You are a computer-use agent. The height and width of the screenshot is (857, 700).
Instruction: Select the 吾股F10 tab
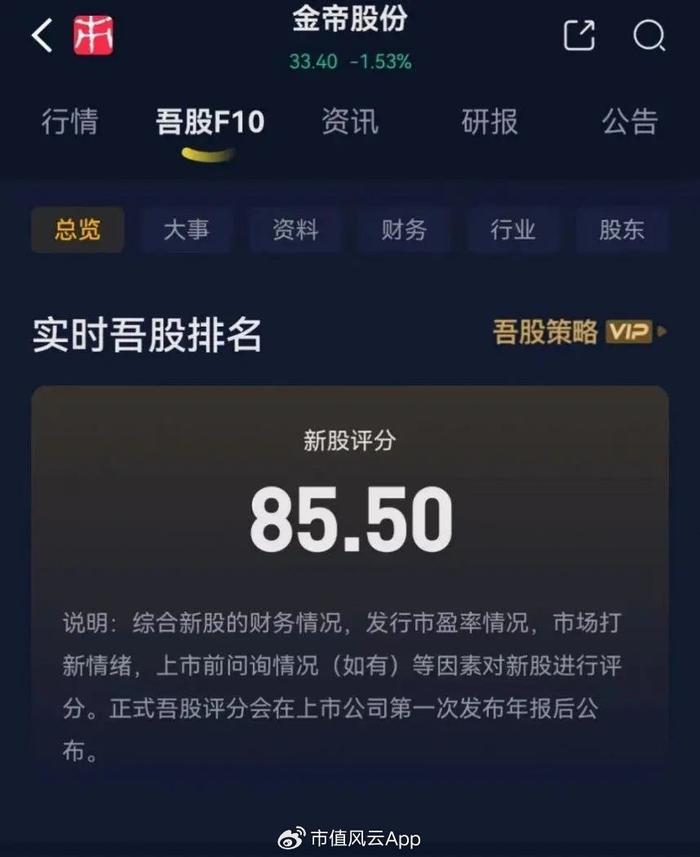[x=210, y=122]
